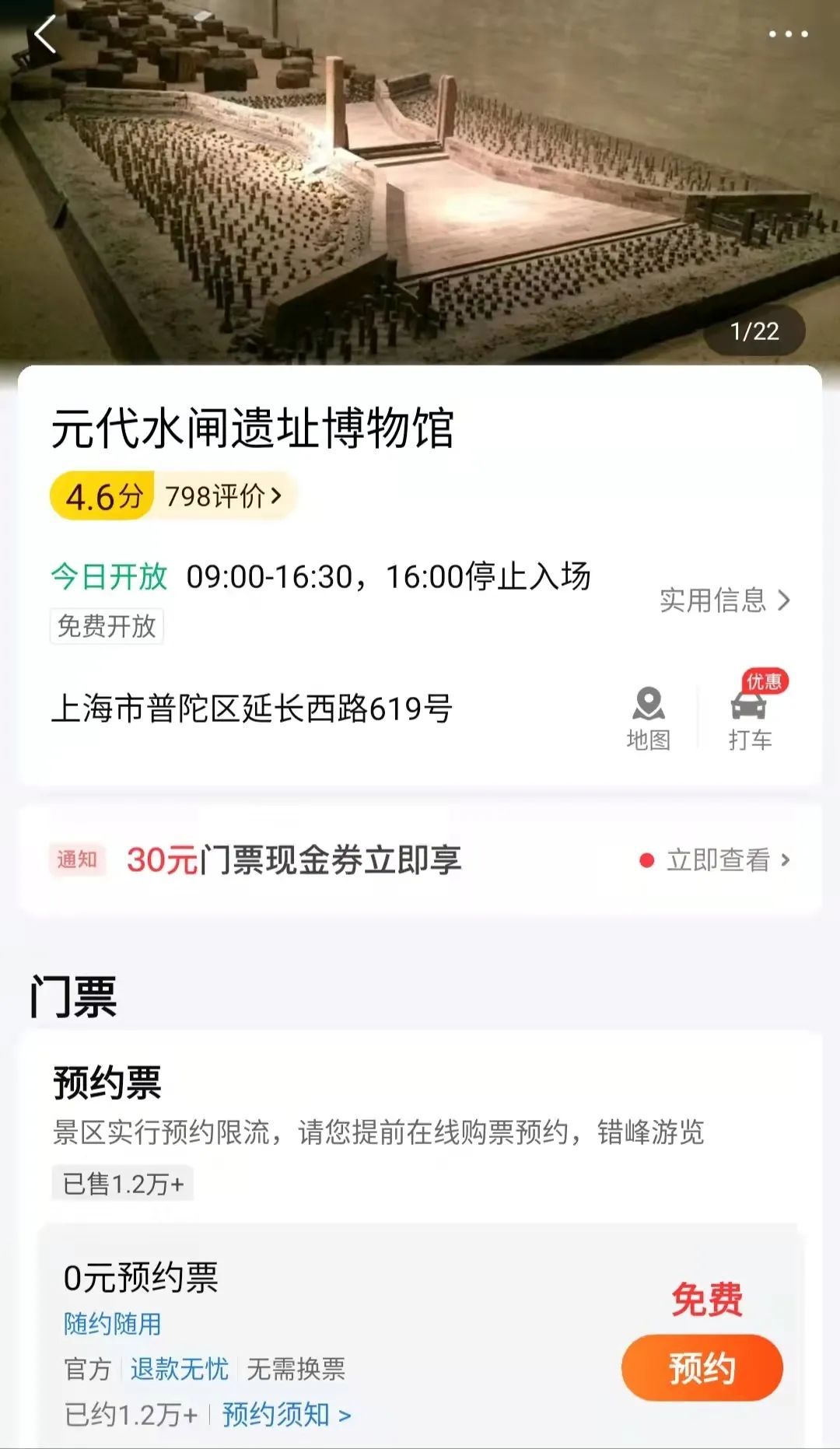The image size is (840, 1449).
Task: Book a ride with 打车
Action: pyautogui.click(x=750, y=718)
